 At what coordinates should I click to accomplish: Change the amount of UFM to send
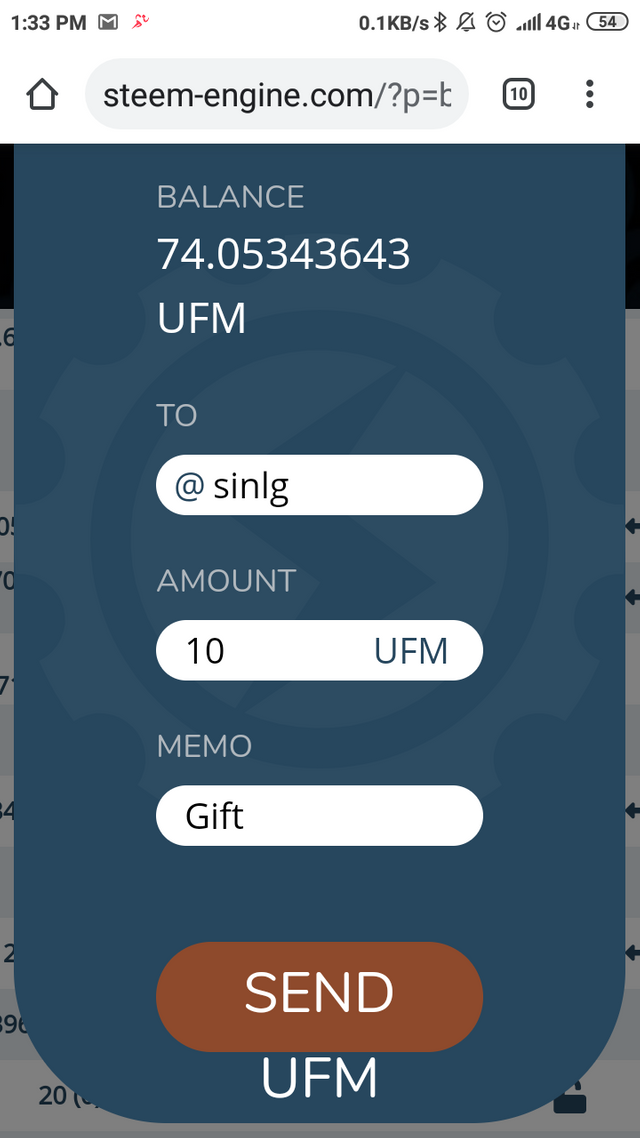coord(270,651)
